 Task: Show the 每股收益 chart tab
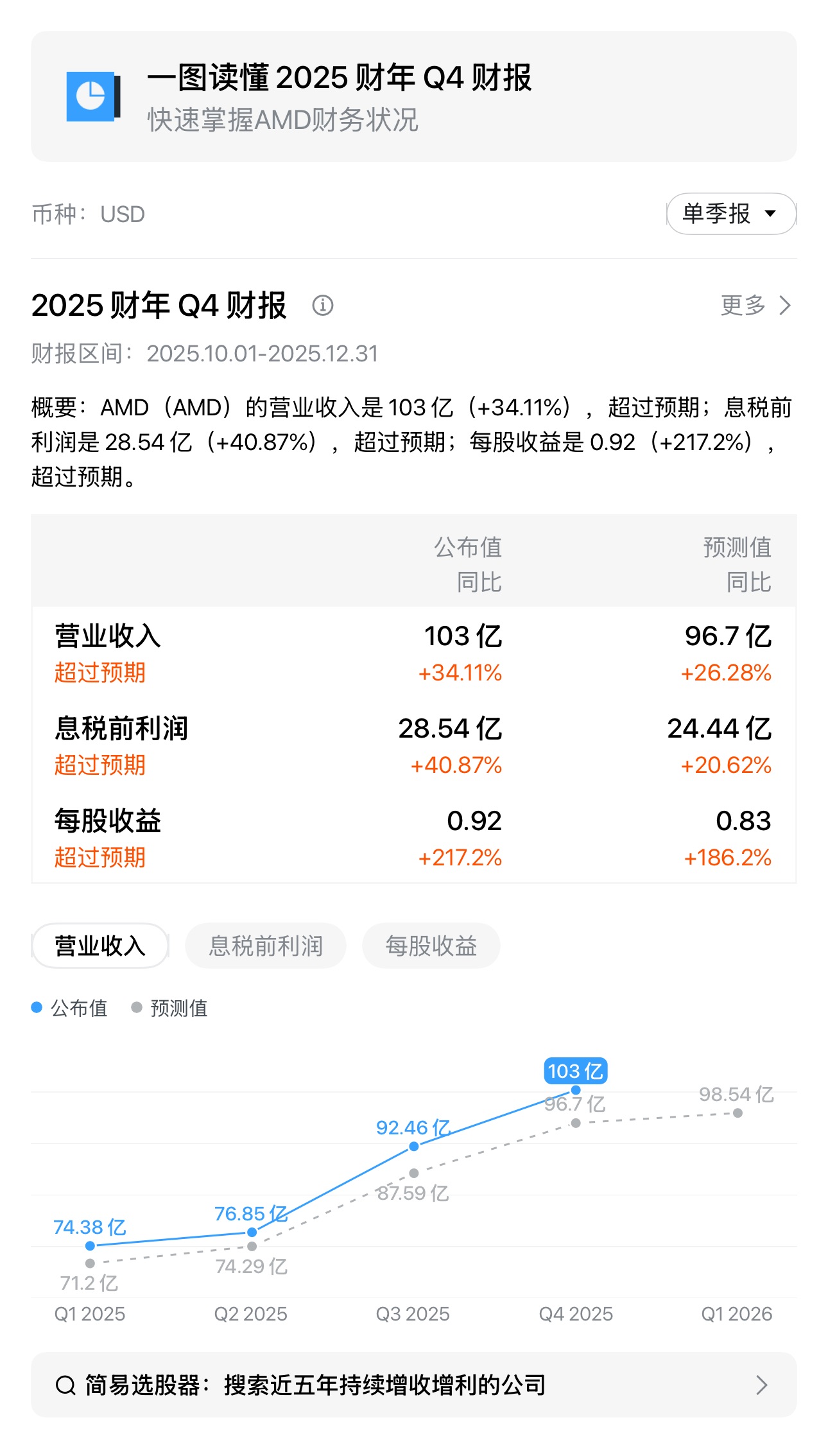[431, 946]
